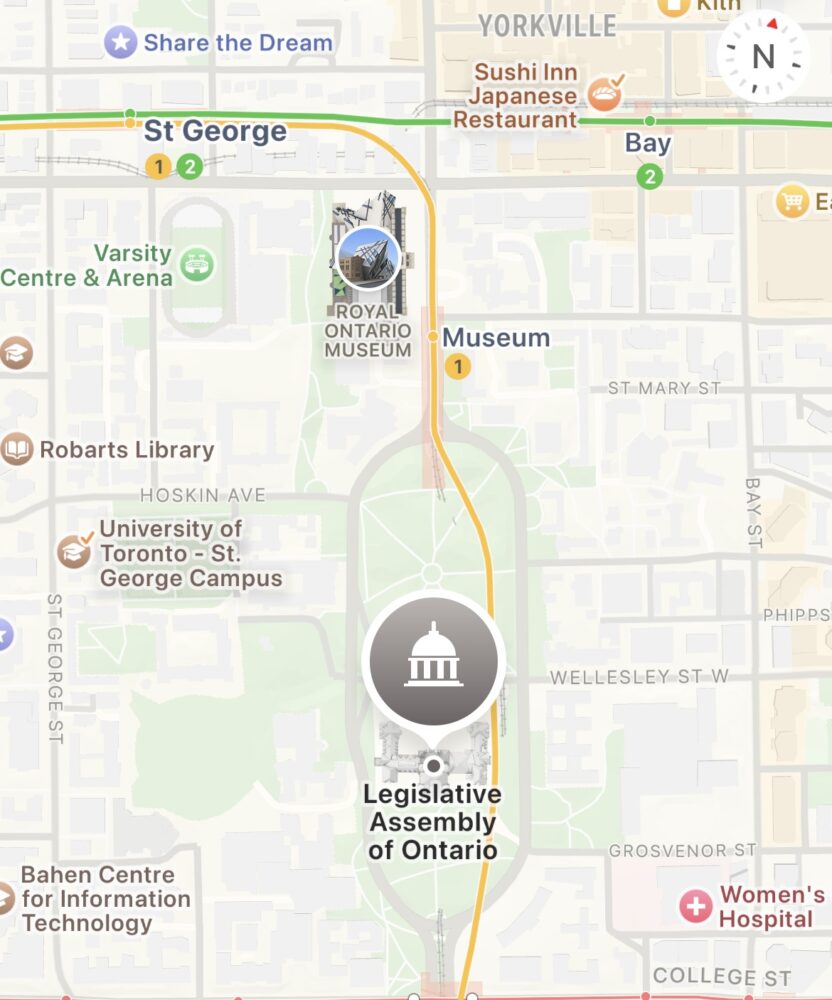Open Bahen Centre for Information Technology

[8, 899]
